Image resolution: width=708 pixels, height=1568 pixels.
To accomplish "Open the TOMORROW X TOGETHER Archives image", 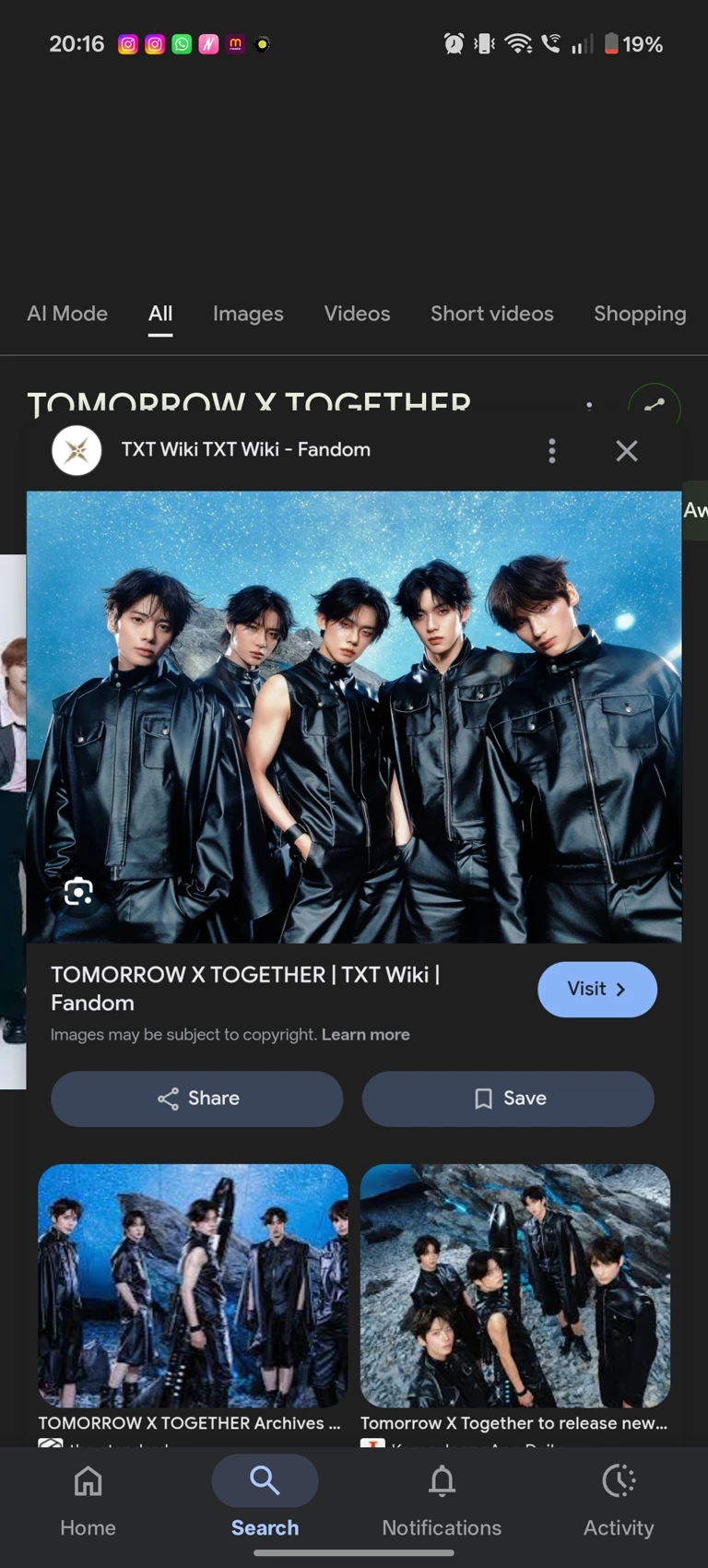I will pyautogui.click(x=193, y=1286).
